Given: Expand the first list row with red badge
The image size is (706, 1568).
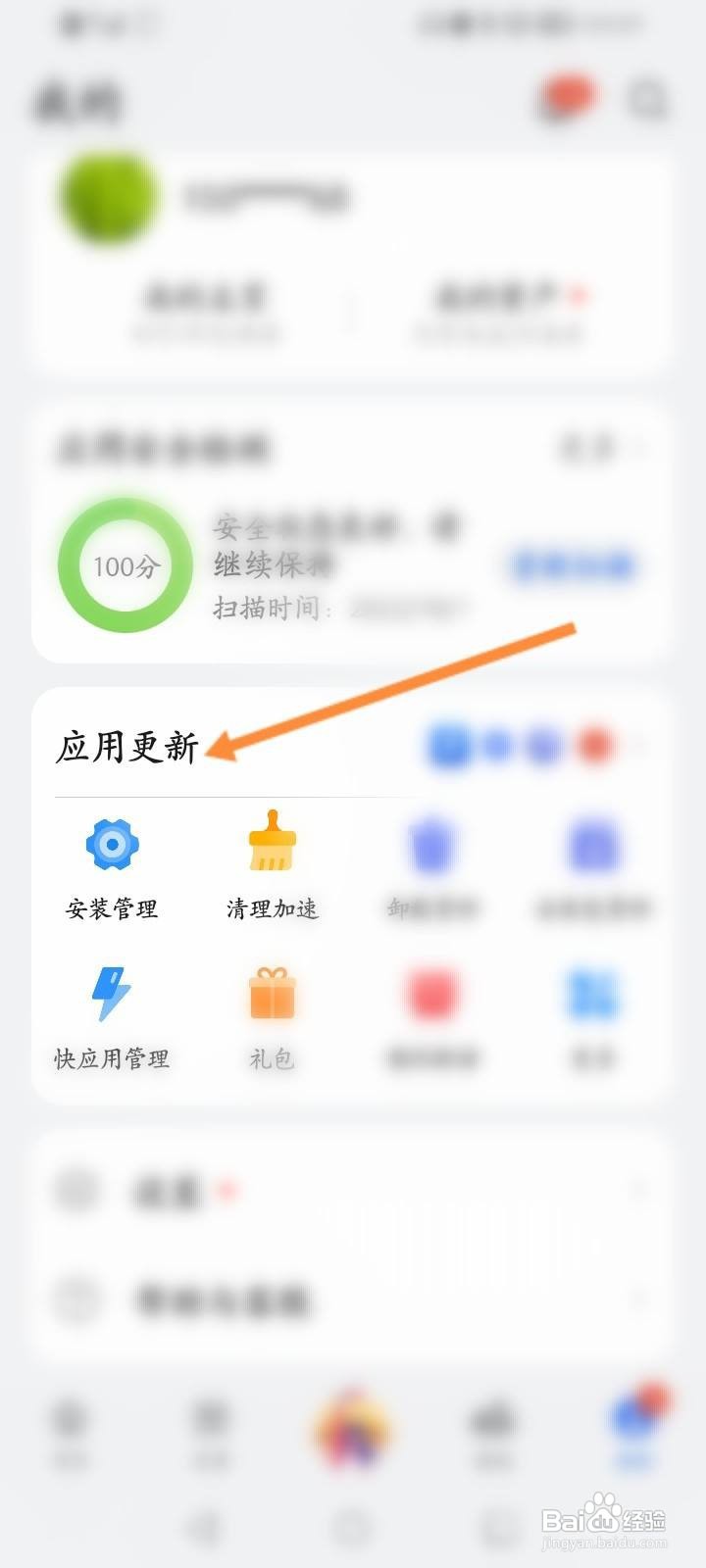Looking at the screenshot, I should click(353, 1191).
